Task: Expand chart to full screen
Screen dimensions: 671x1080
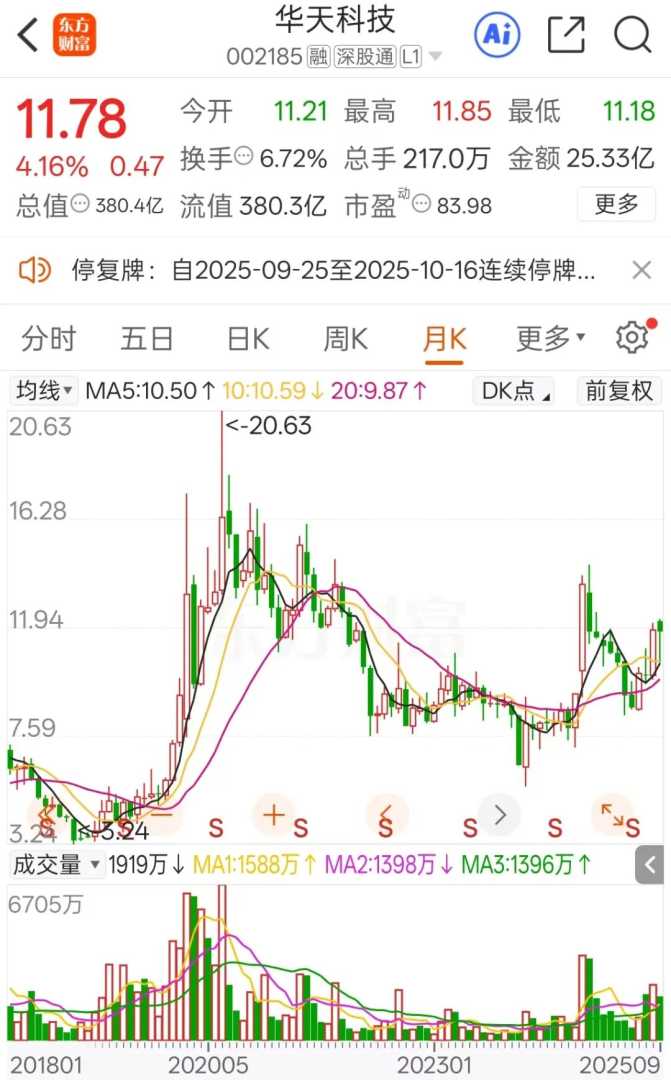Action: click(x=612, y=815)
